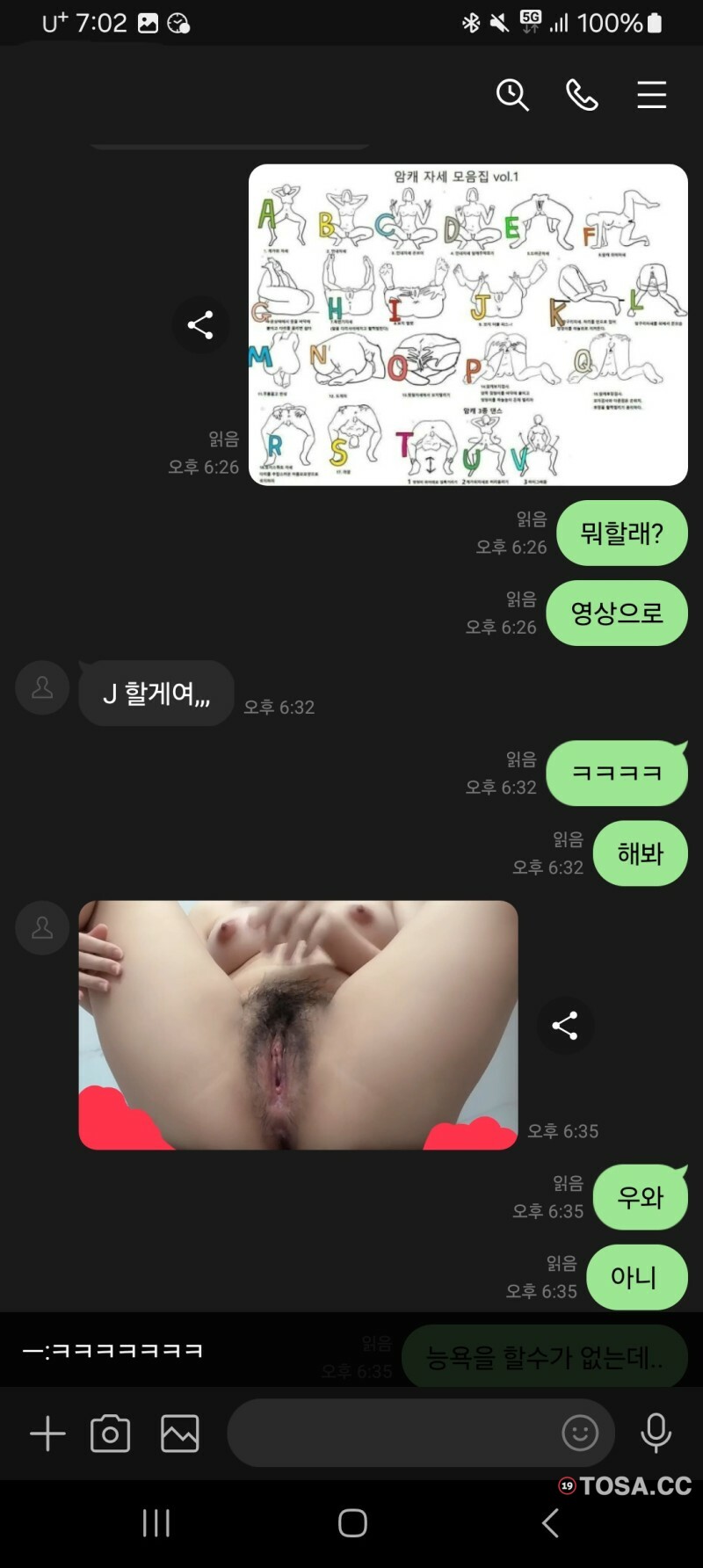The image size is (703, 1568).
Task: Open the gallery picker icon
Action: (x=179, y=1434)
